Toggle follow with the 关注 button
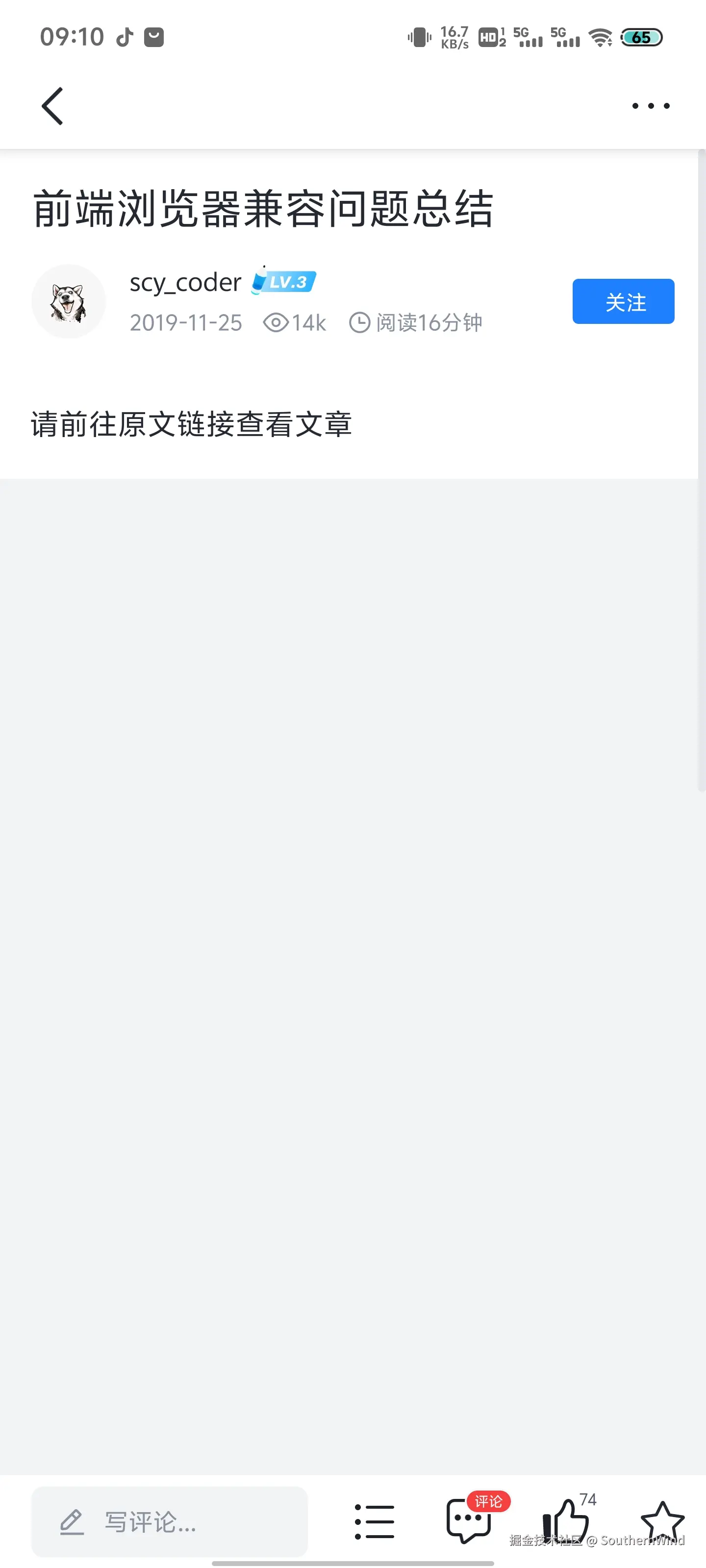Image resolution: width=706 pixels, height=1568 pixels. coord(623,301)
